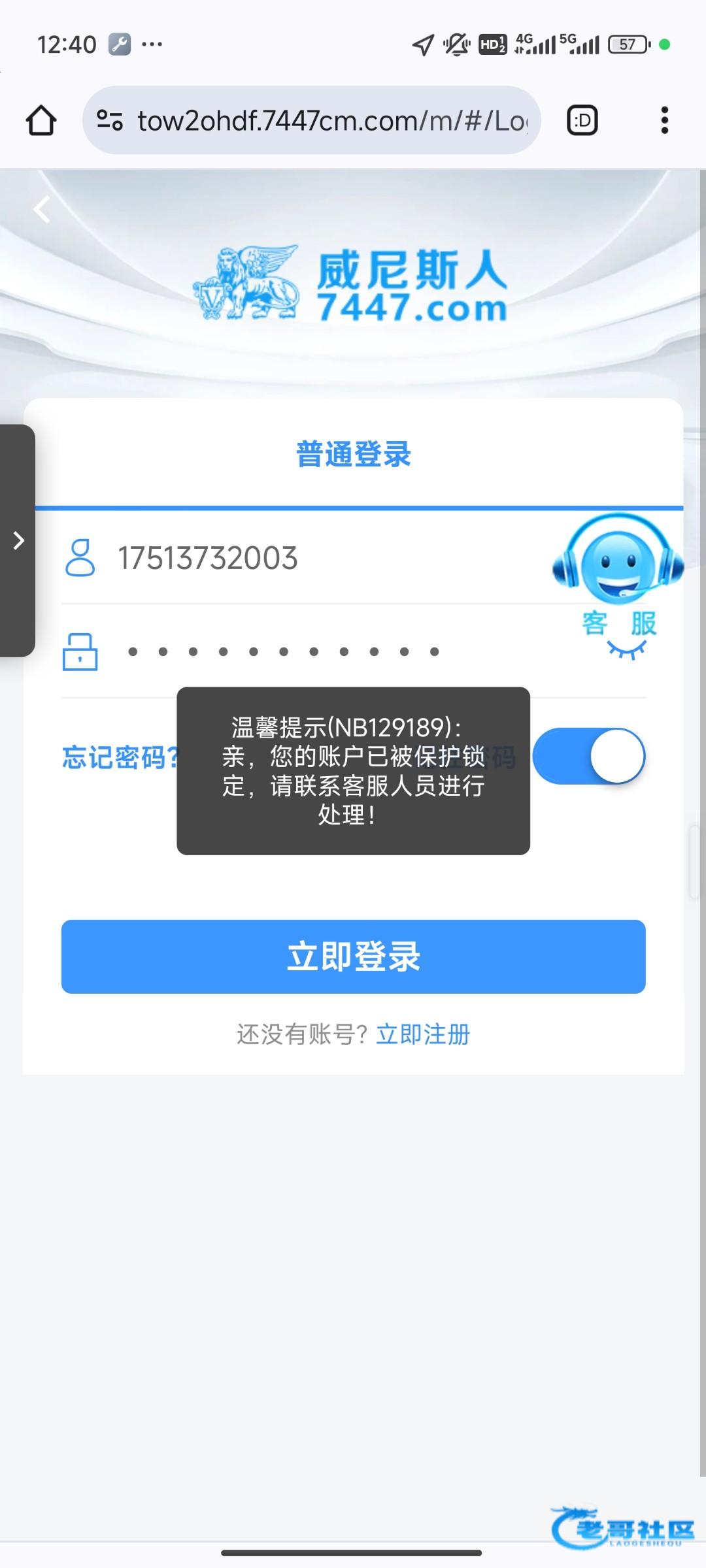Open the browser home button
The image size is (706, 1568).
[x=41, y=120]
